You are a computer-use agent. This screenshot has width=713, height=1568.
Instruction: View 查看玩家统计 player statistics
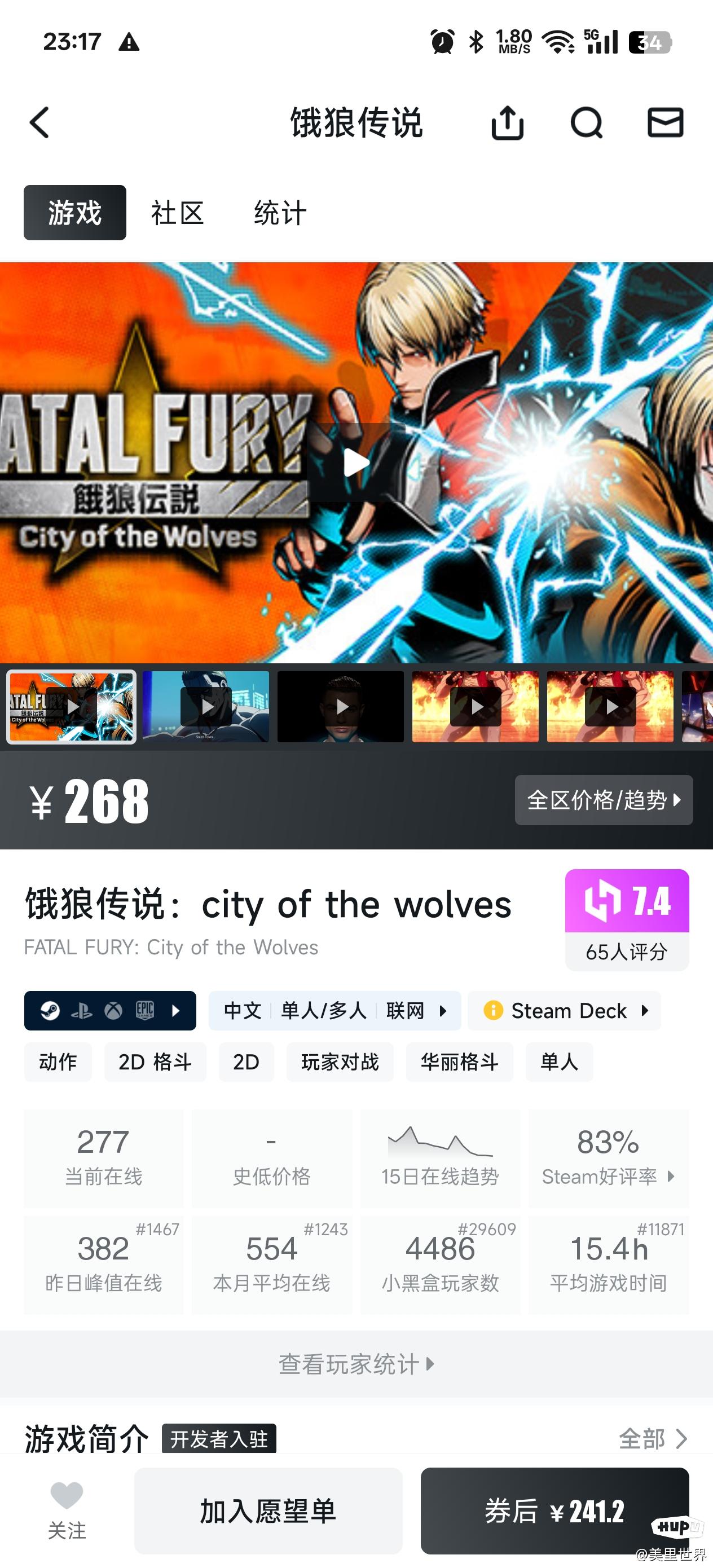(356, 1364)
